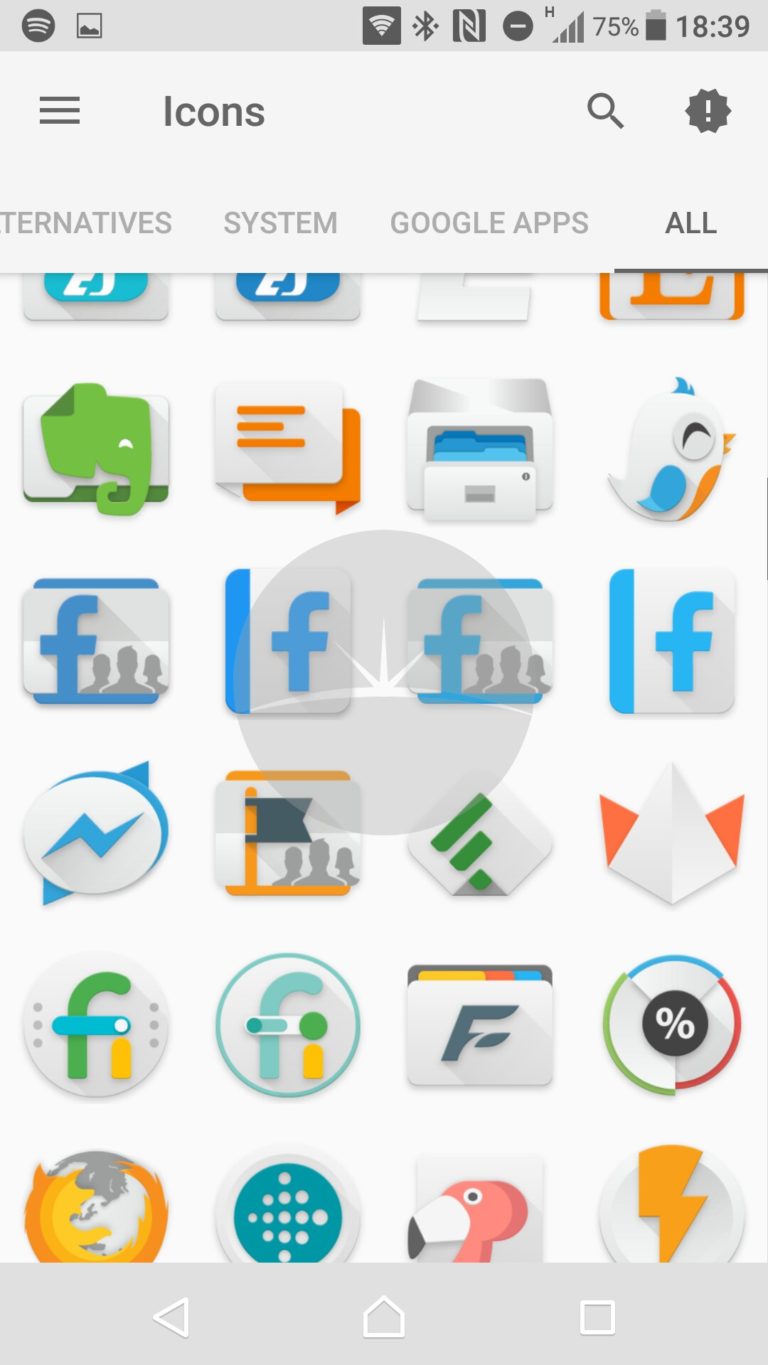This screenshot has width=768, height=1365.
Task: Open the orange fox origami icon
Action: pyautogui.click(x=672, y=833)
